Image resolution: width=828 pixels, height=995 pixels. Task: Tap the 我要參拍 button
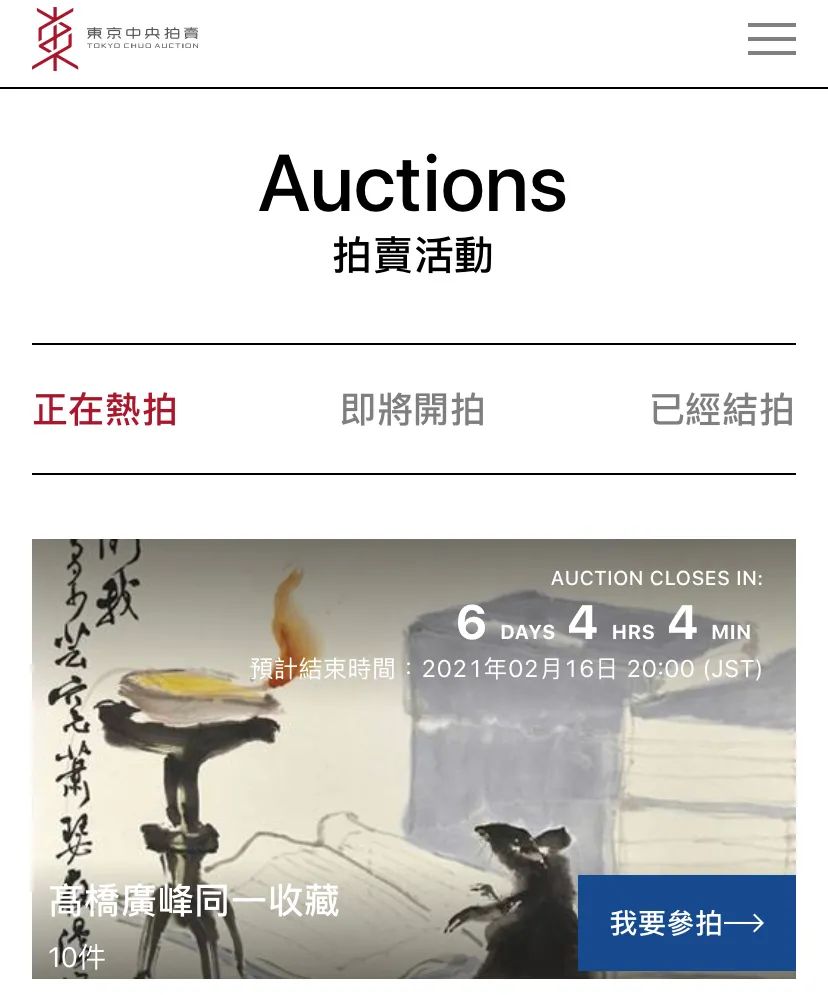tap(686, 923)
